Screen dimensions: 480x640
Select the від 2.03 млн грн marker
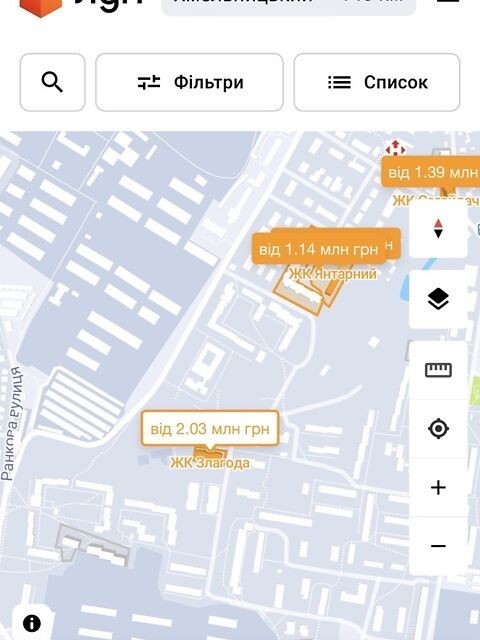(x=210, y=429)
